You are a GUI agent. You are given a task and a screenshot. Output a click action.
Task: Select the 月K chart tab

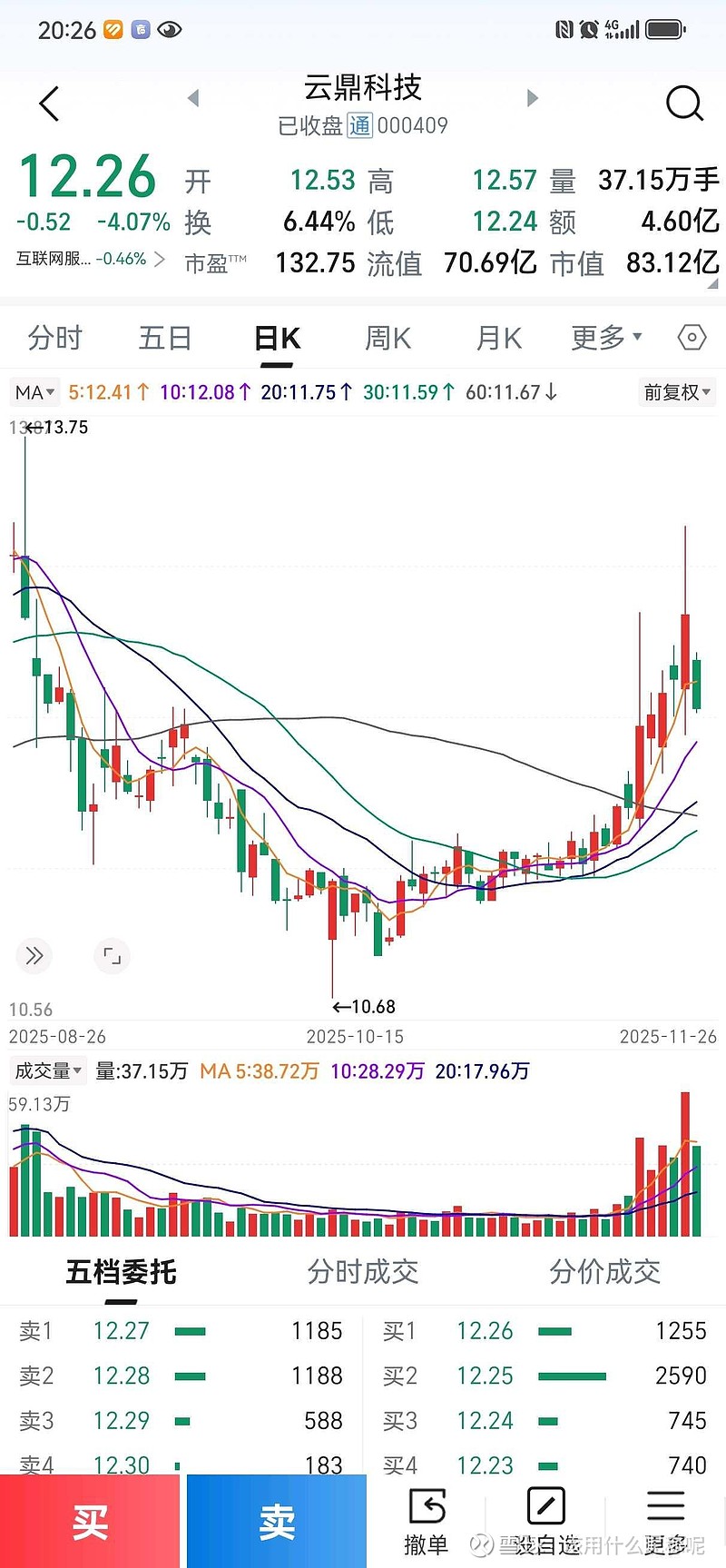(498, 338)
